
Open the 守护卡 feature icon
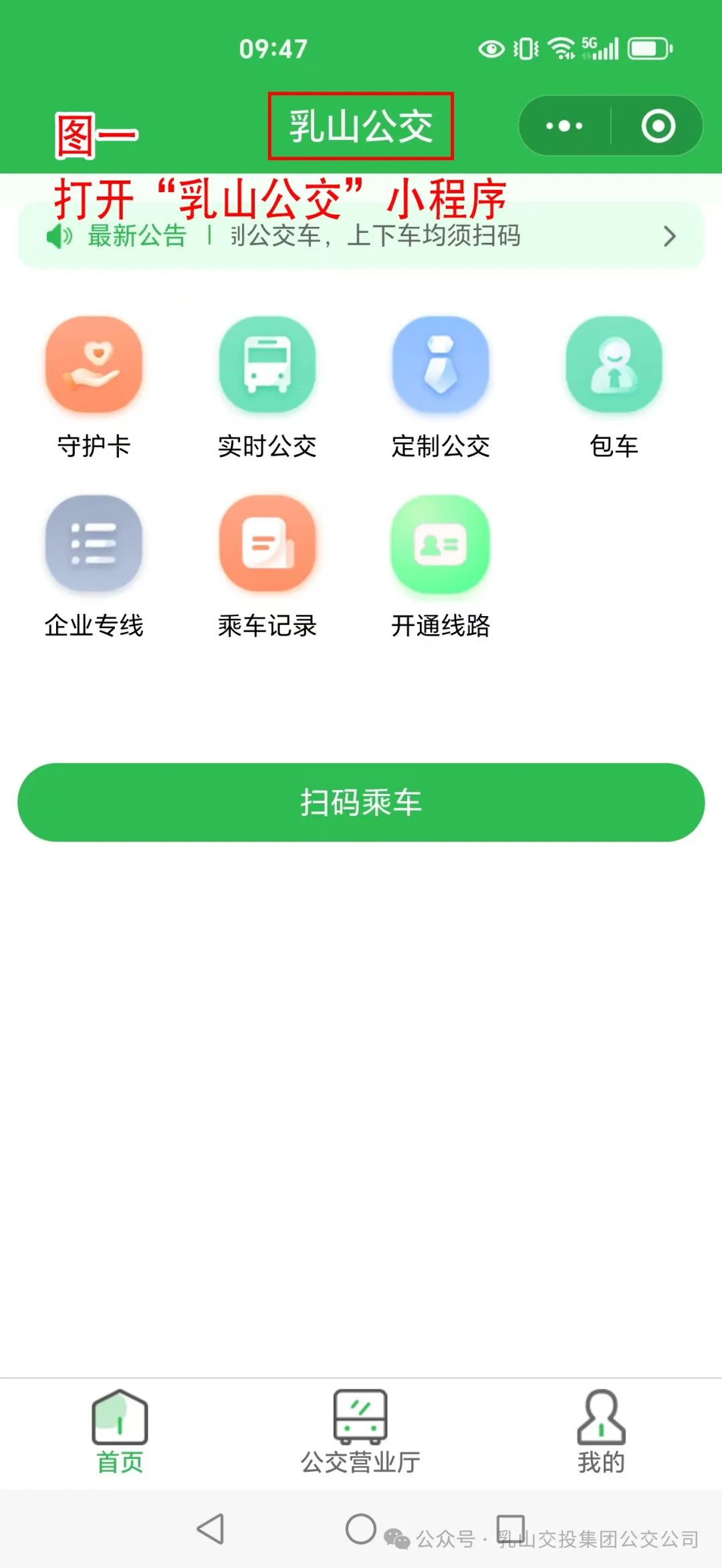(96, 365)
